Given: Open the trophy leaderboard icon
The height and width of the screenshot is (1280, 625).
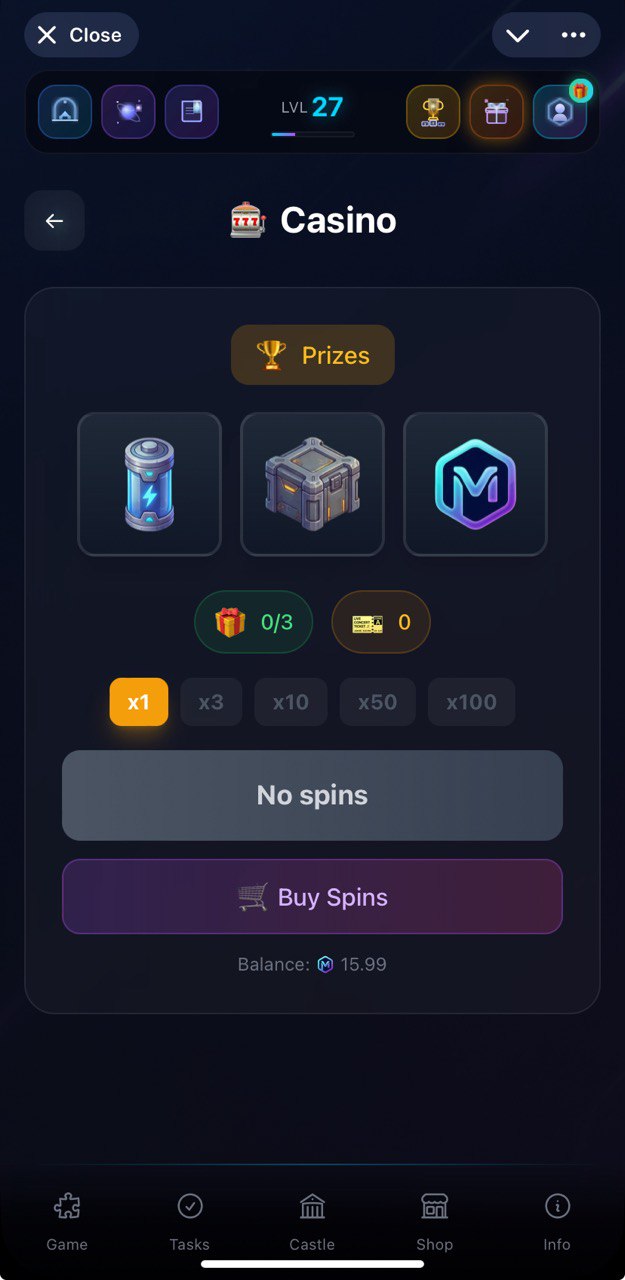Looking at the screenshot, I should coord(433,111).
